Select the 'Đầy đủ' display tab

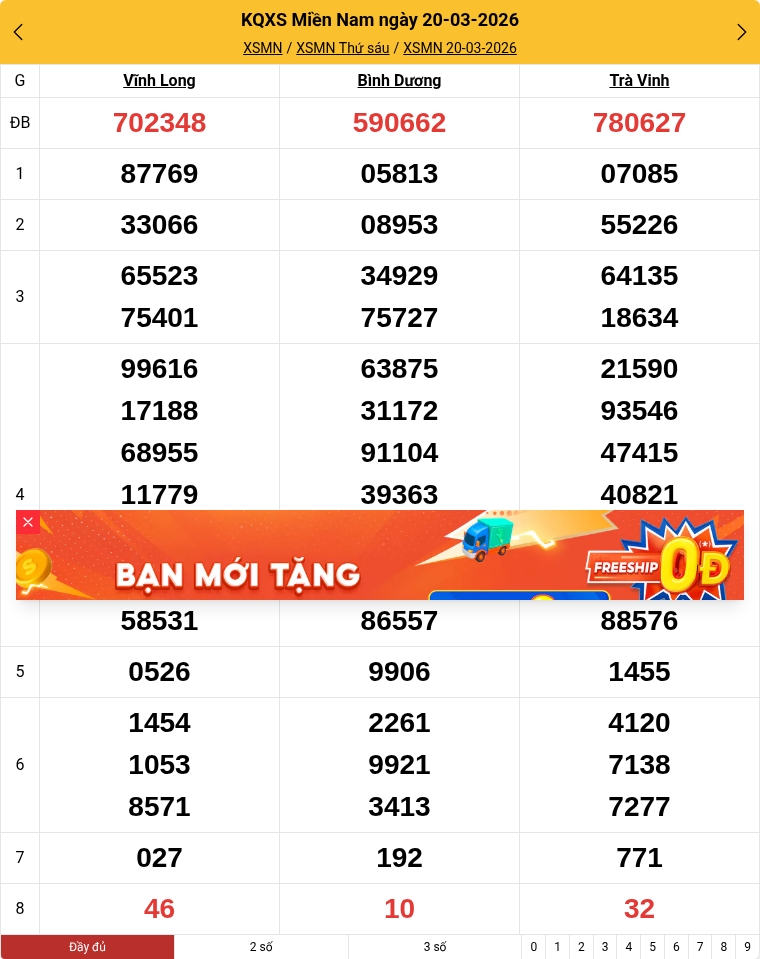[87, 947]
